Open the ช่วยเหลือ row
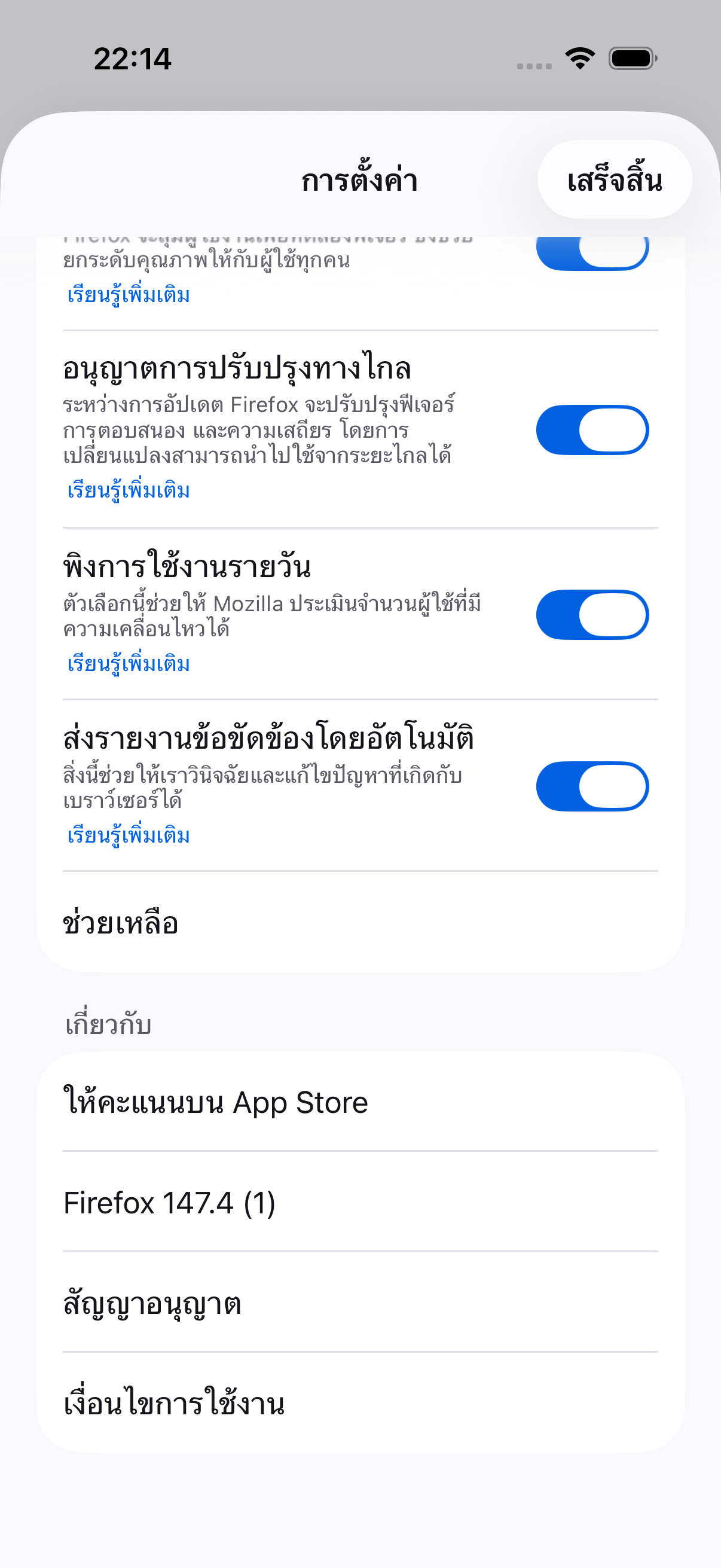This screenshot has height=1568, width=721. 360,923
